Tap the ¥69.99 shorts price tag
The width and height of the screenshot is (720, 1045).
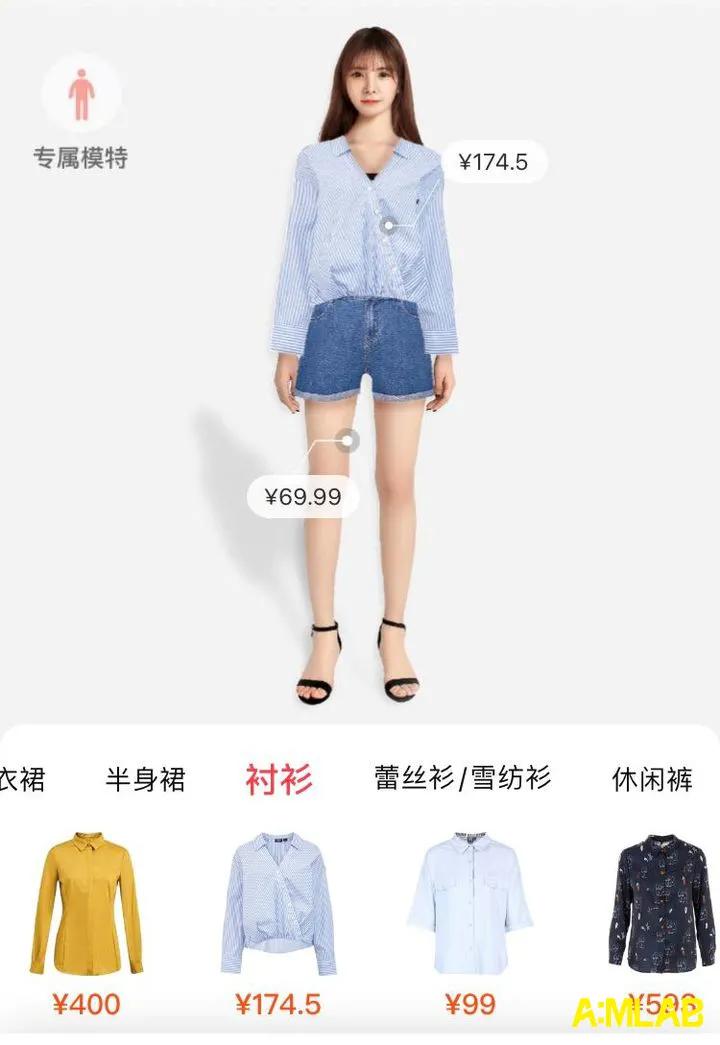(302, 495)
